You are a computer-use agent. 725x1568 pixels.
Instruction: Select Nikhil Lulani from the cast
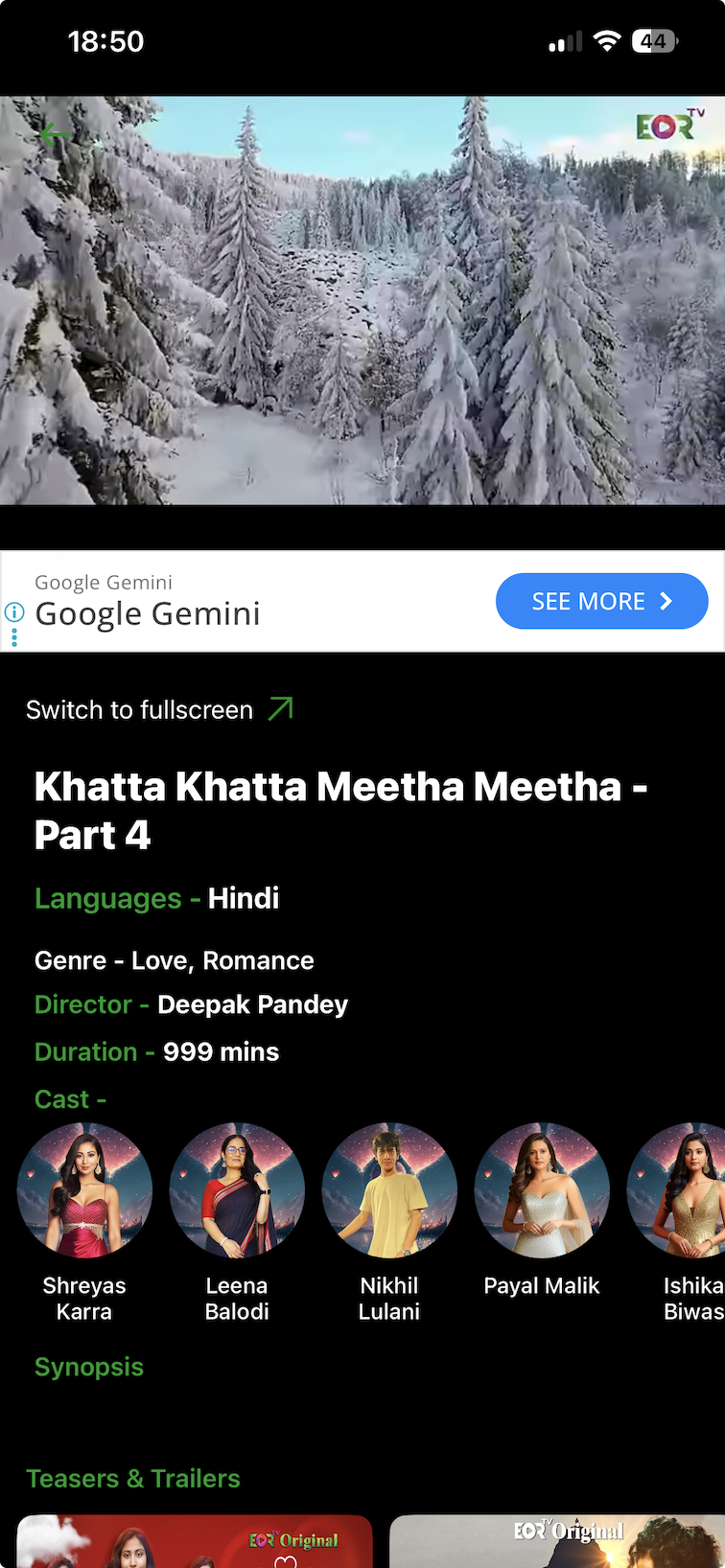pyautogui.click(x=389, y=1190)
